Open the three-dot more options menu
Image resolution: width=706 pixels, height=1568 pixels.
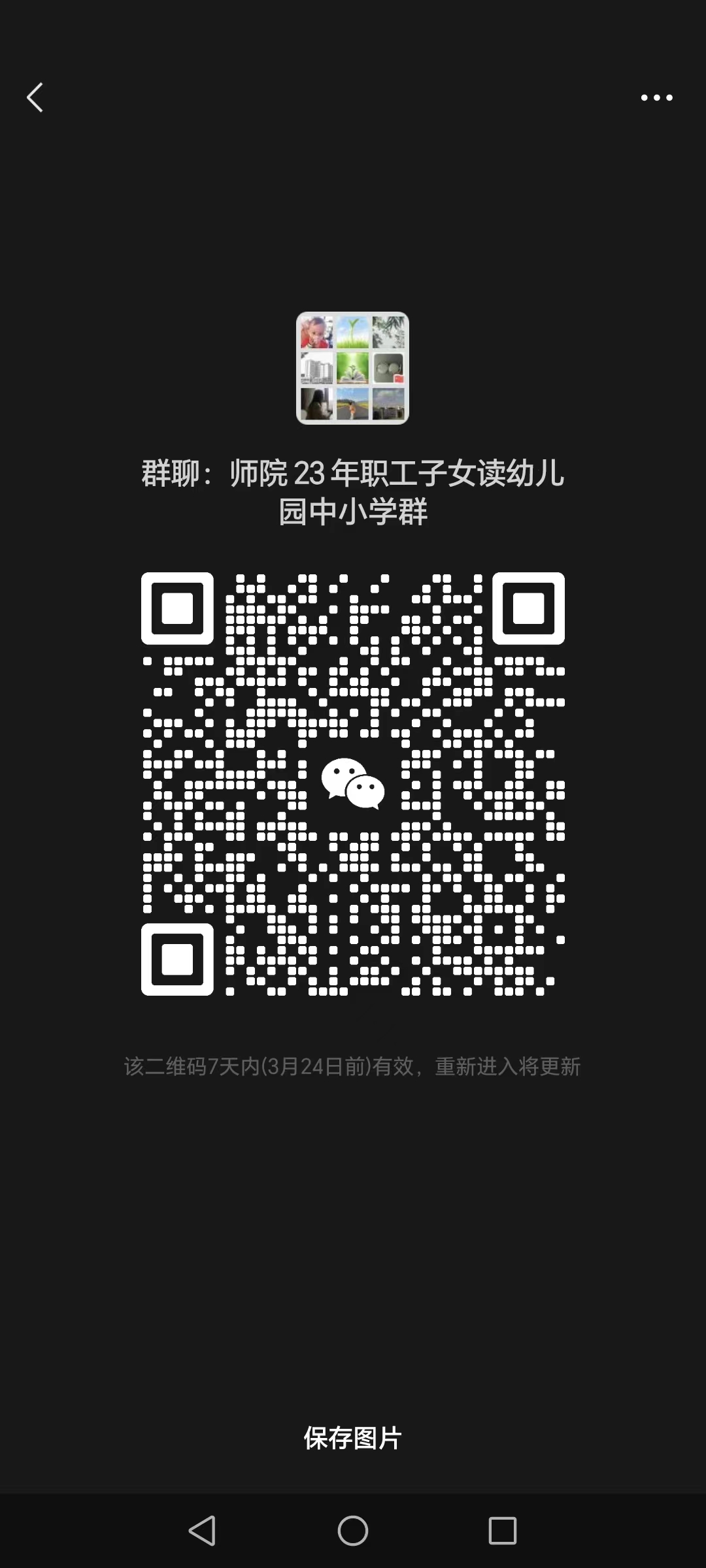point(656,98)
